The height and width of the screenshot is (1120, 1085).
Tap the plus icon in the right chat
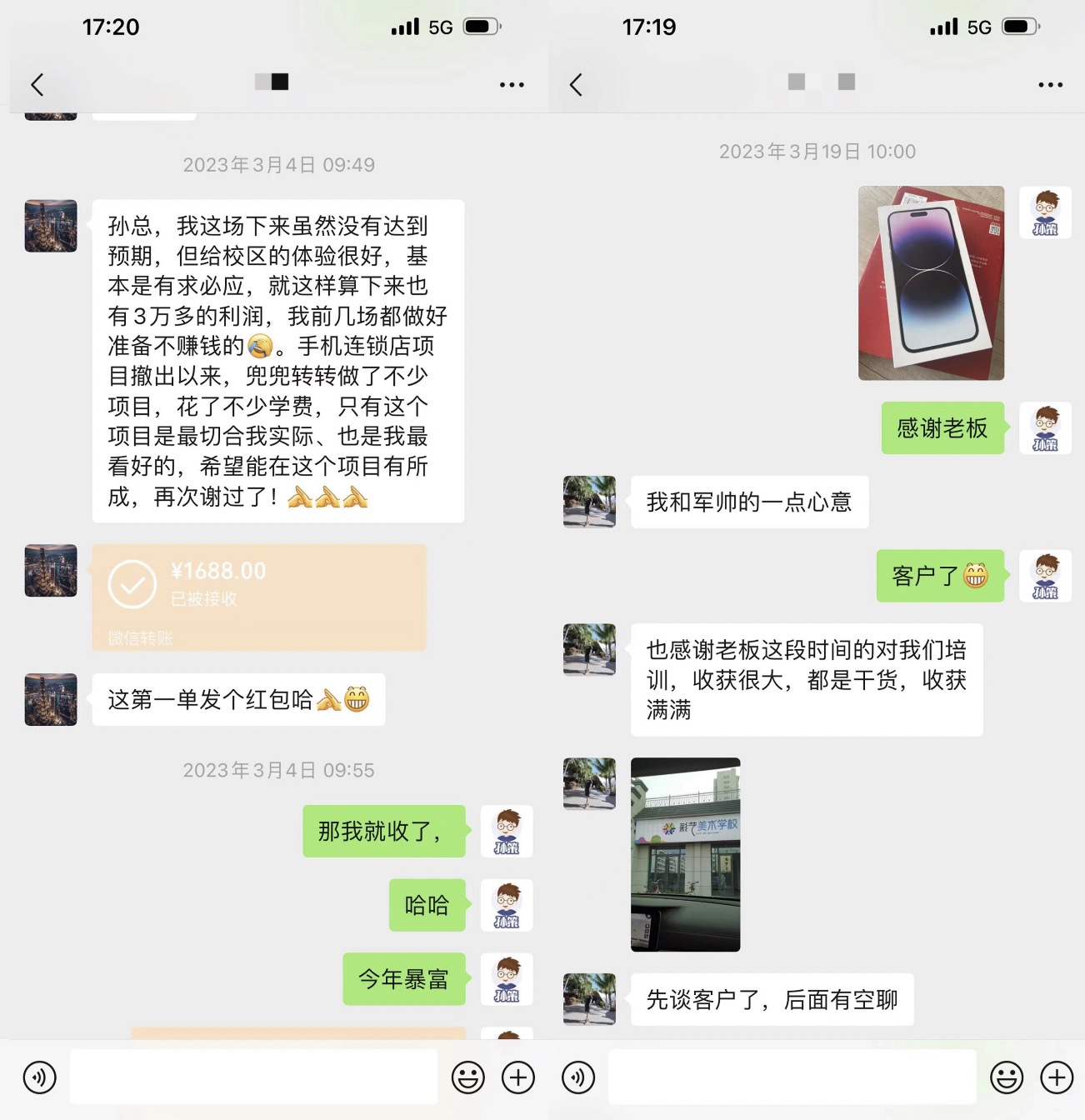[1055, 1077]
